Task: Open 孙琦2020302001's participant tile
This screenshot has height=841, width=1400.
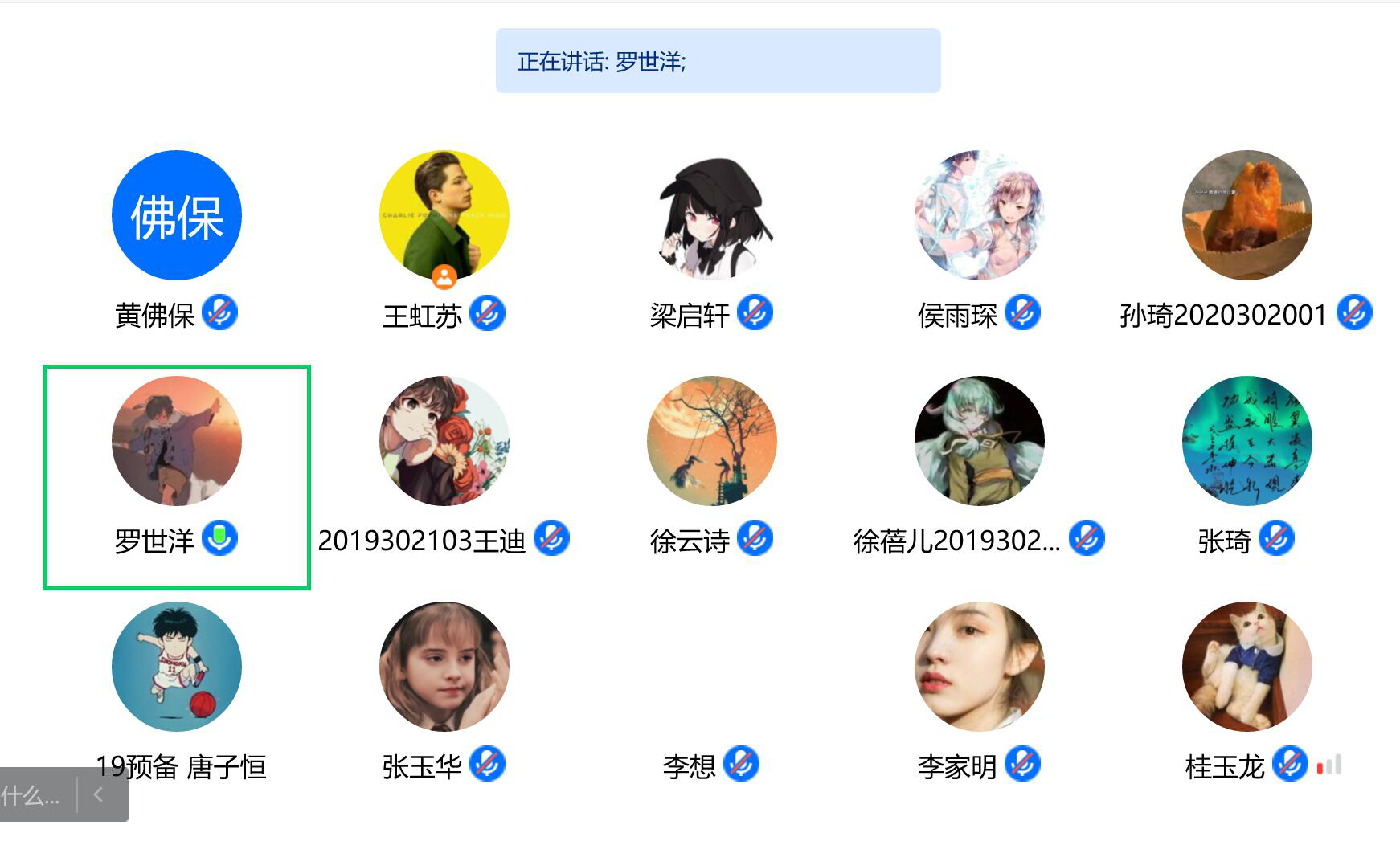Action: coord(1246,215)
